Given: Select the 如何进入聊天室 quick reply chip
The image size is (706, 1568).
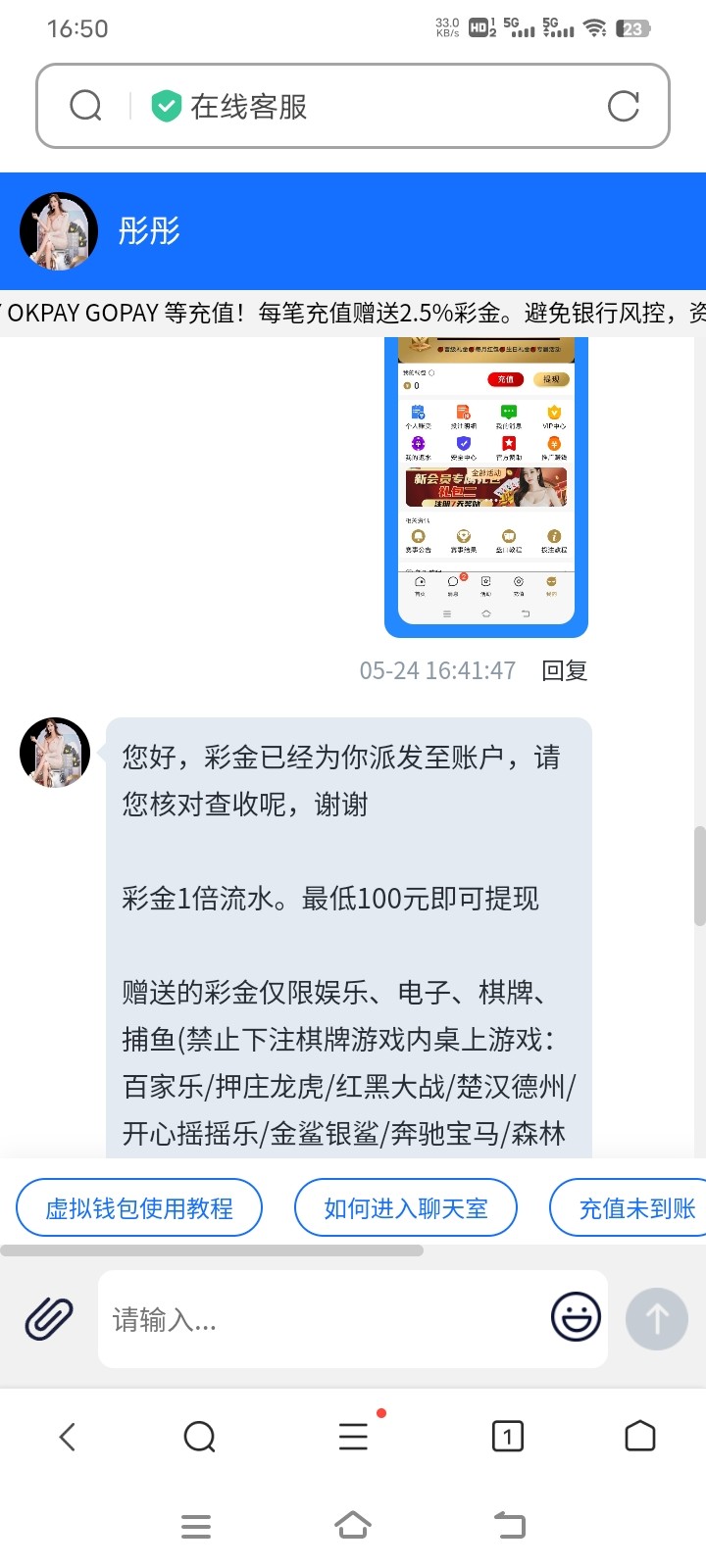Looking at the screenshot, I should point(406,1208).
